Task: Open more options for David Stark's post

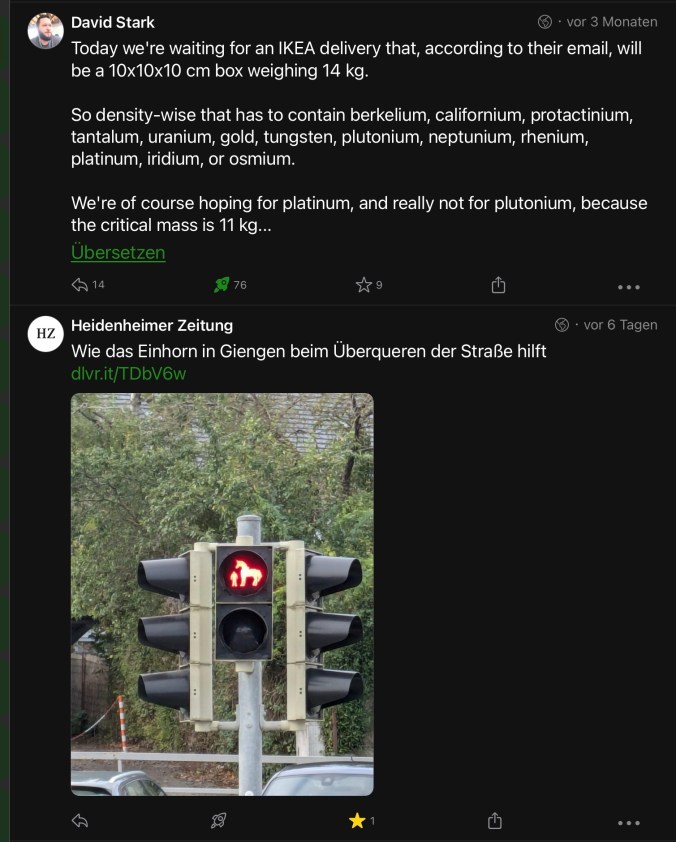Action: [628, 287]
